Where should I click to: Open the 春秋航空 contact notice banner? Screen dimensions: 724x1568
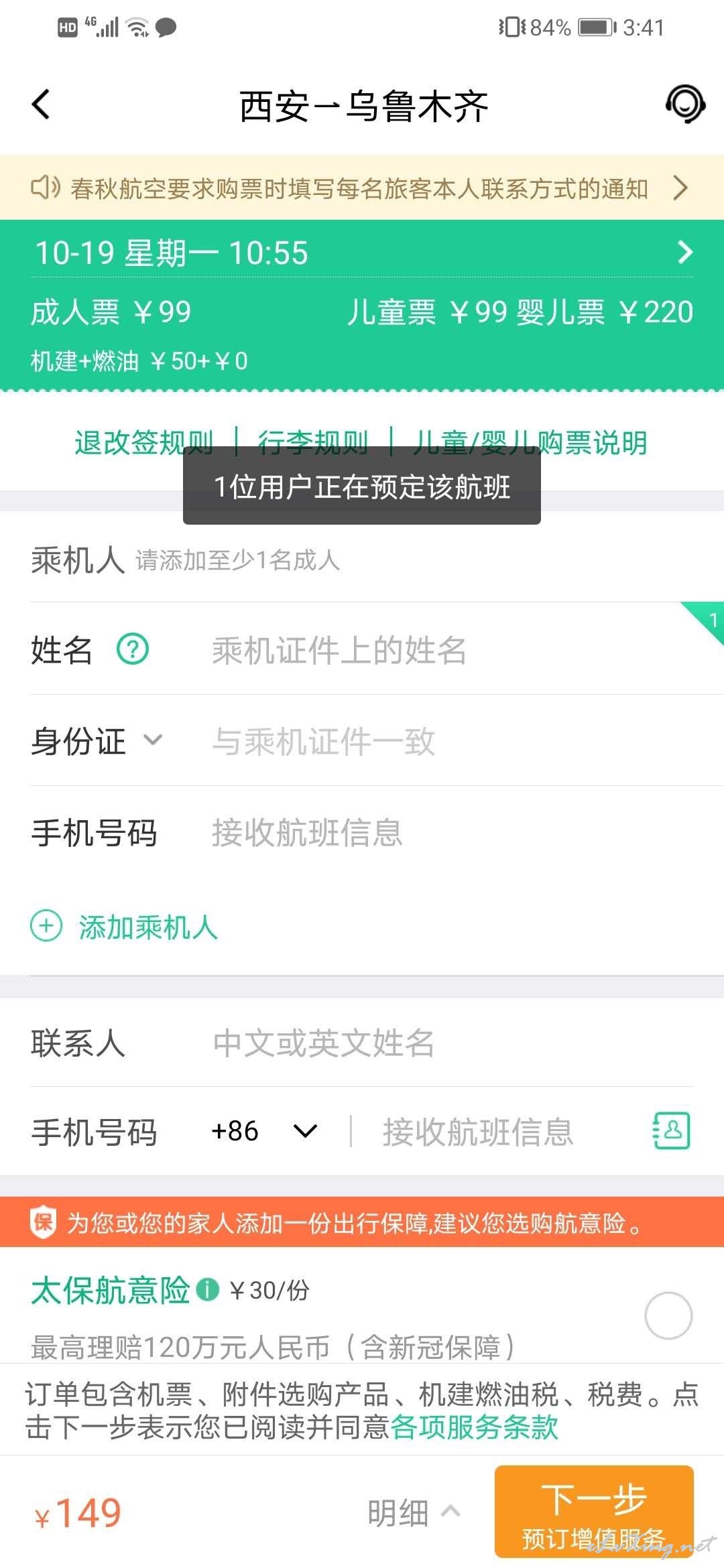point(362,188)
